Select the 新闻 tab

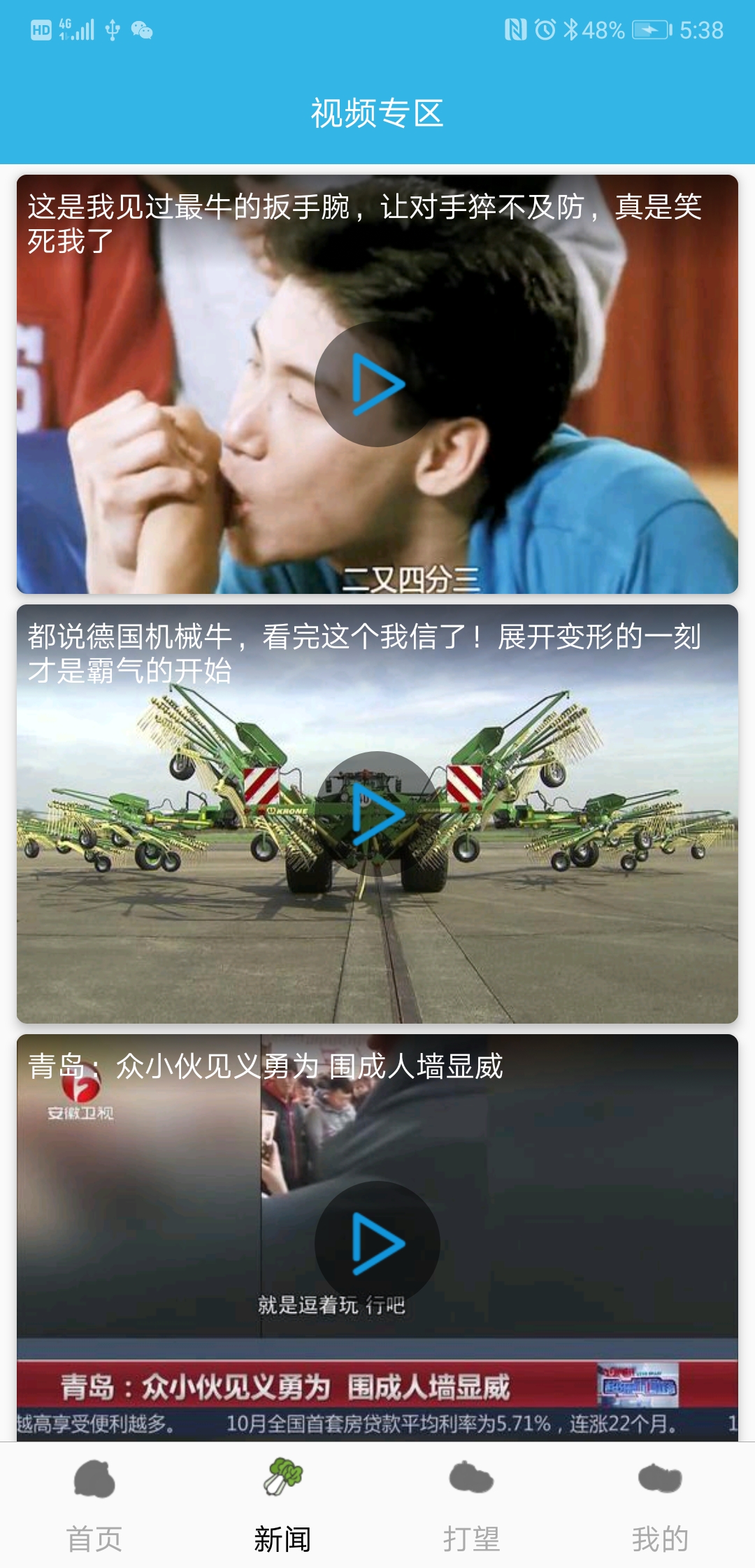click(283, 1505)
